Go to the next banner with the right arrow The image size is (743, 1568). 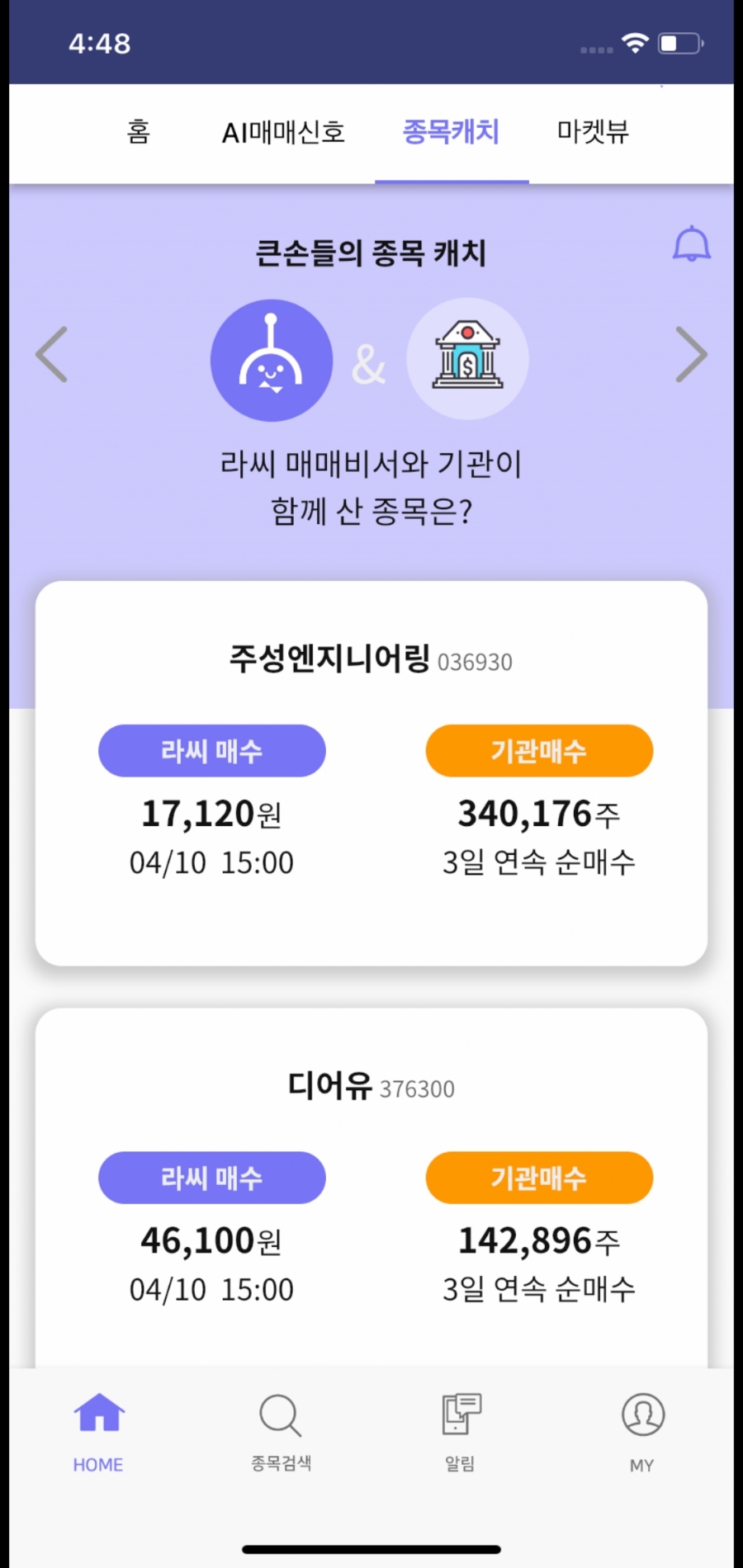click(691, 355)
